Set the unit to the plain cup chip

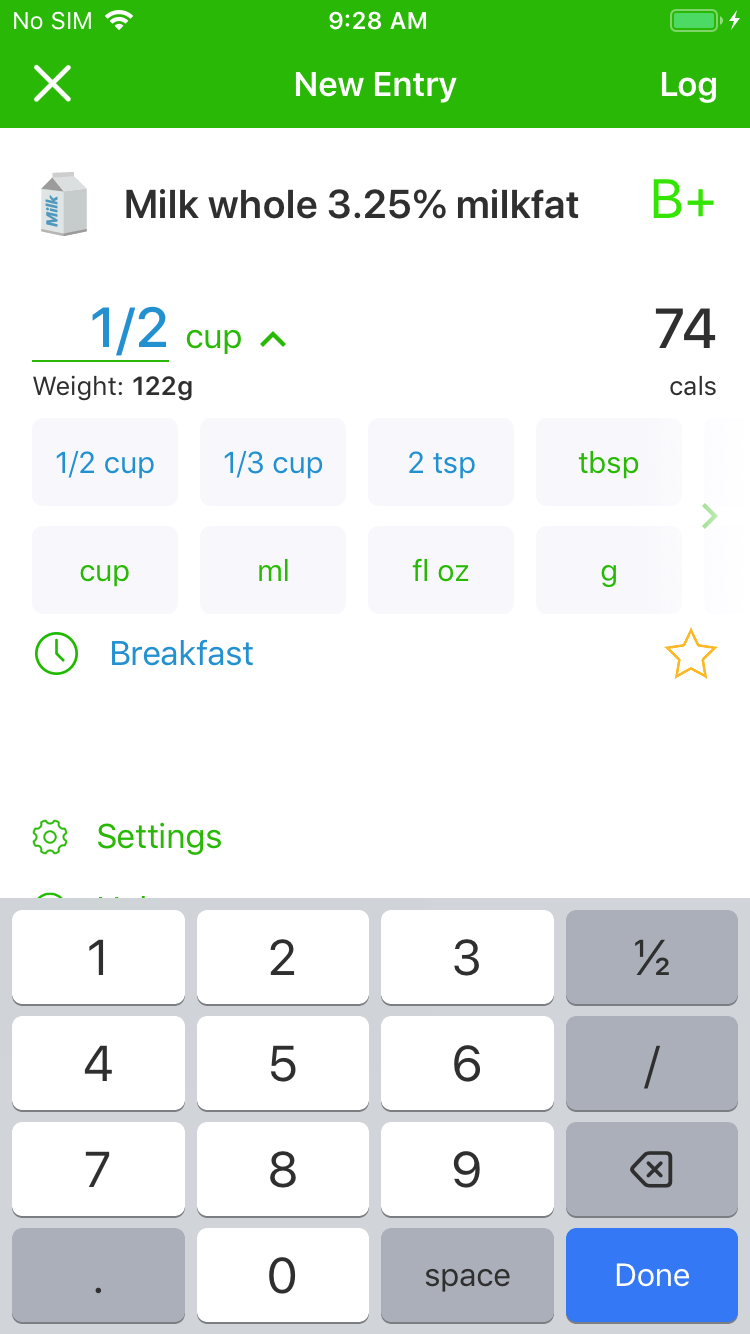(105, 571)
